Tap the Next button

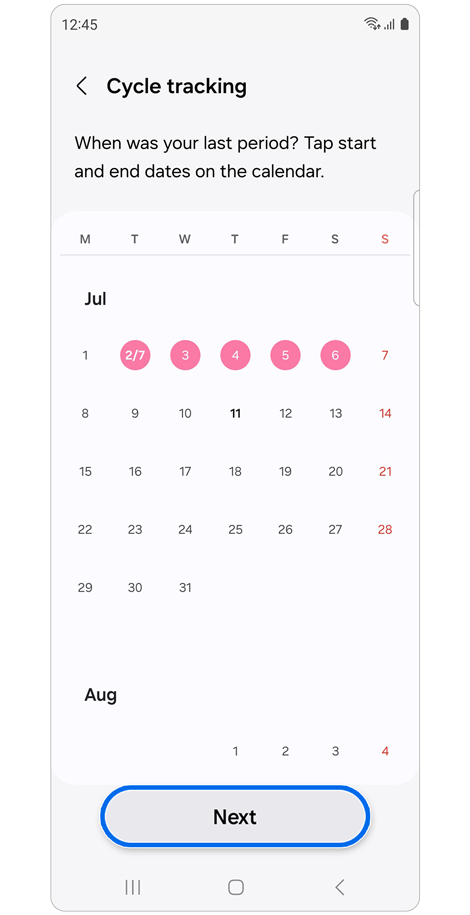(x=235, y=816)
